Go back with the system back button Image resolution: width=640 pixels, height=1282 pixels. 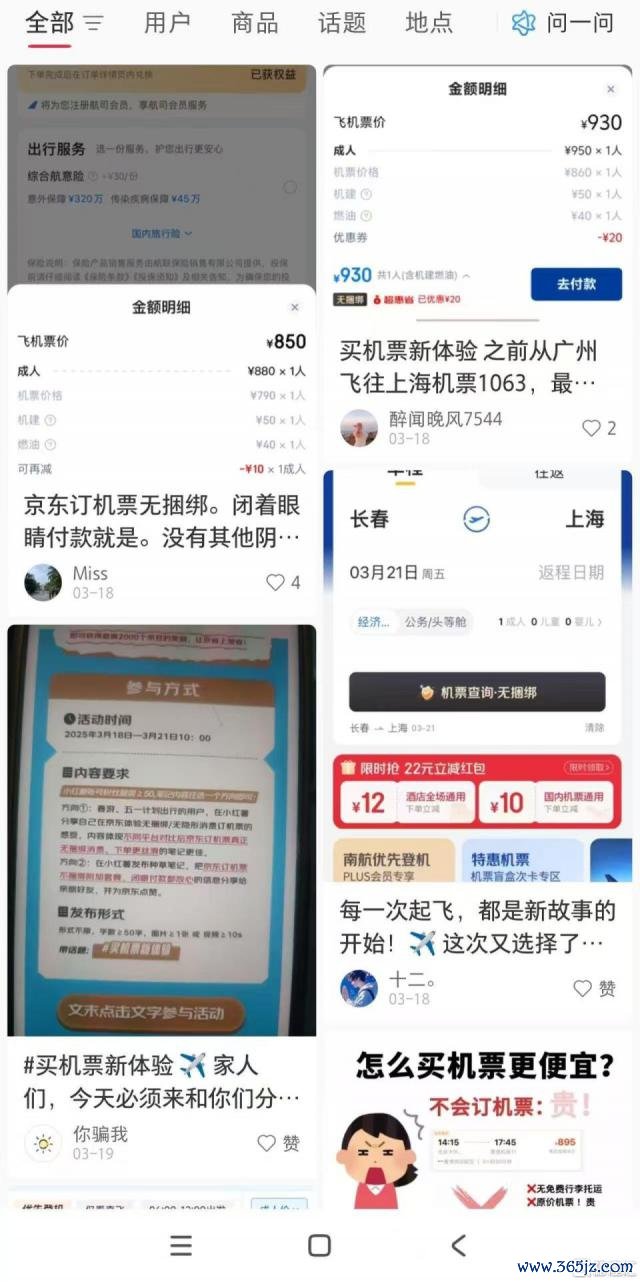point(458,1245)
